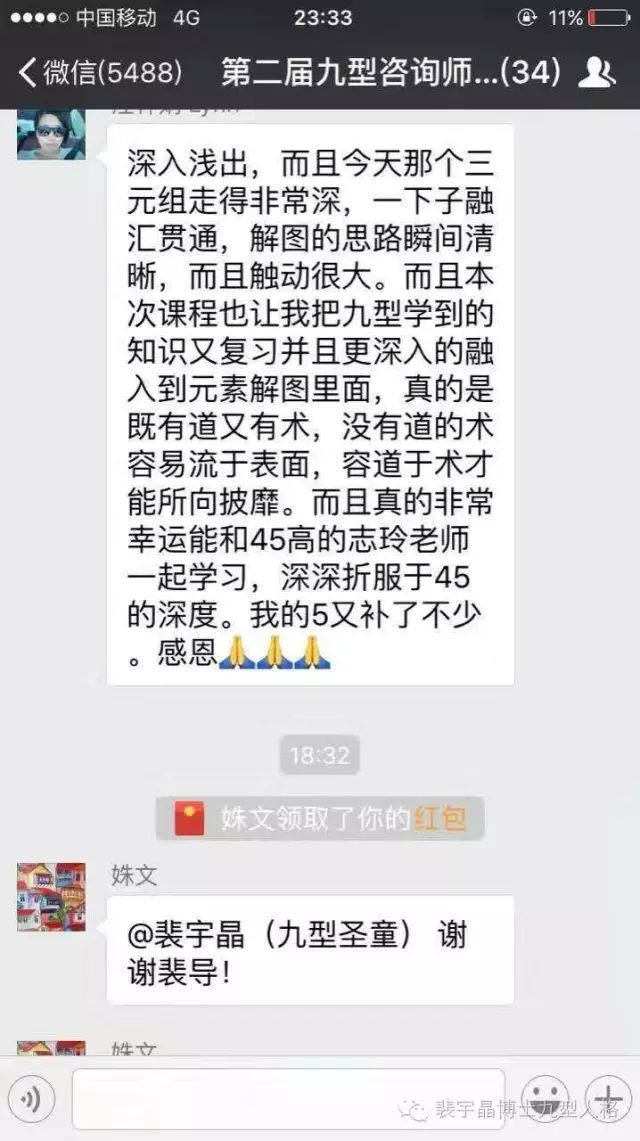Screen dimensions: 640x1141
Task: Switch to voice message input
Action: coord(32,1099)
